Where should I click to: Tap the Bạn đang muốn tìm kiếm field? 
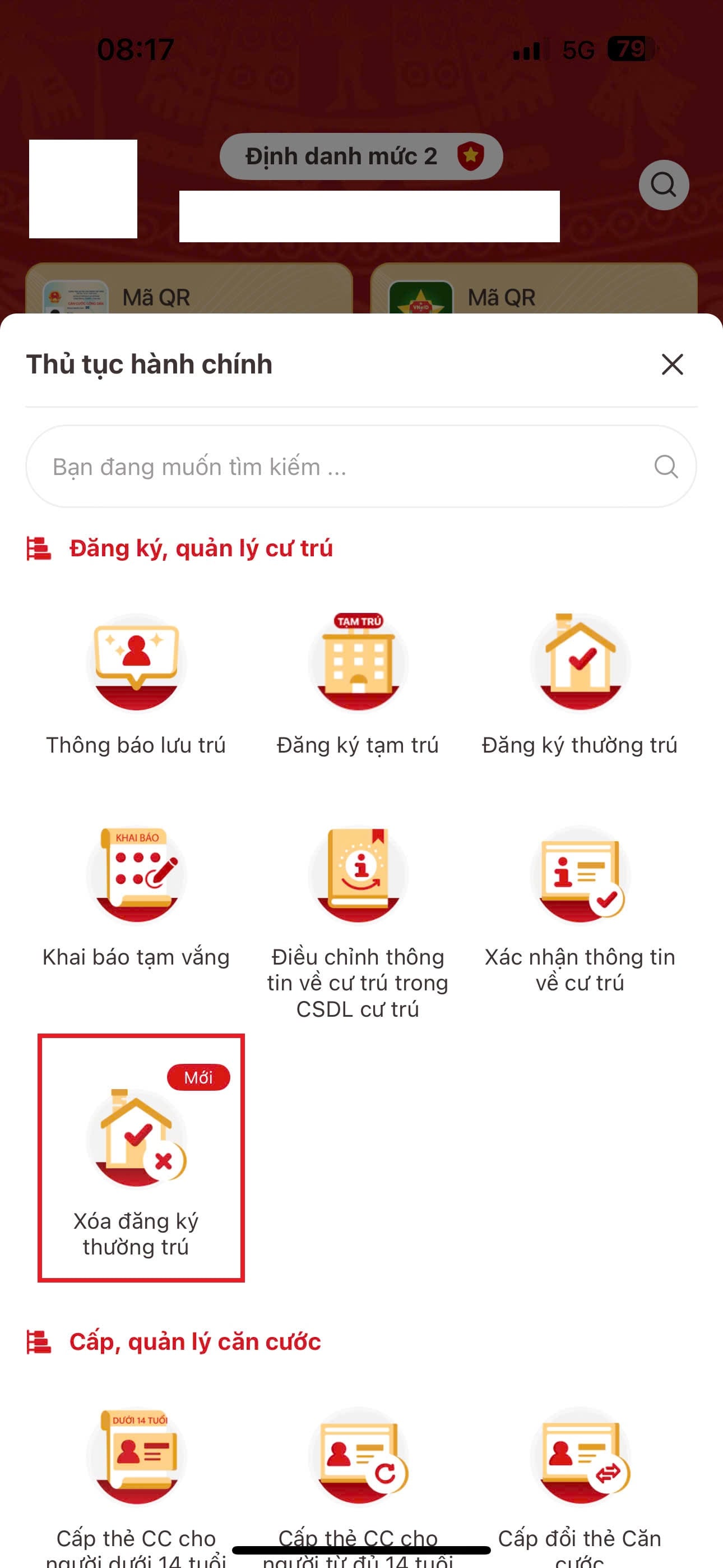[x=304, y=467]
